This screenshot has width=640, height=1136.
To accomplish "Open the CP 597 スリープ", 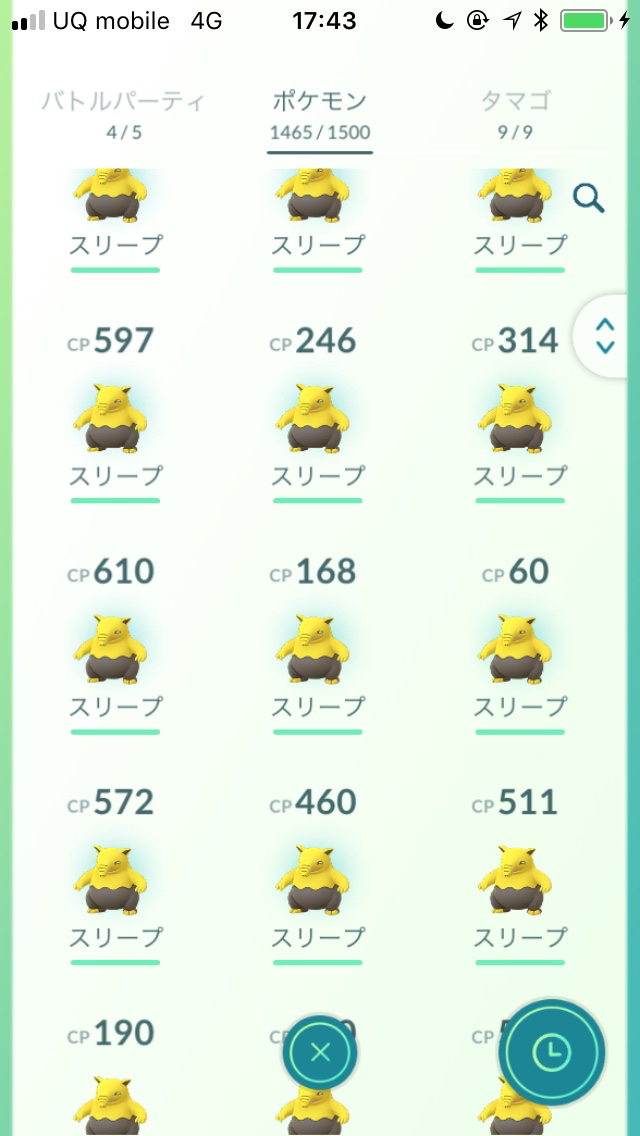I will point(116,414).
